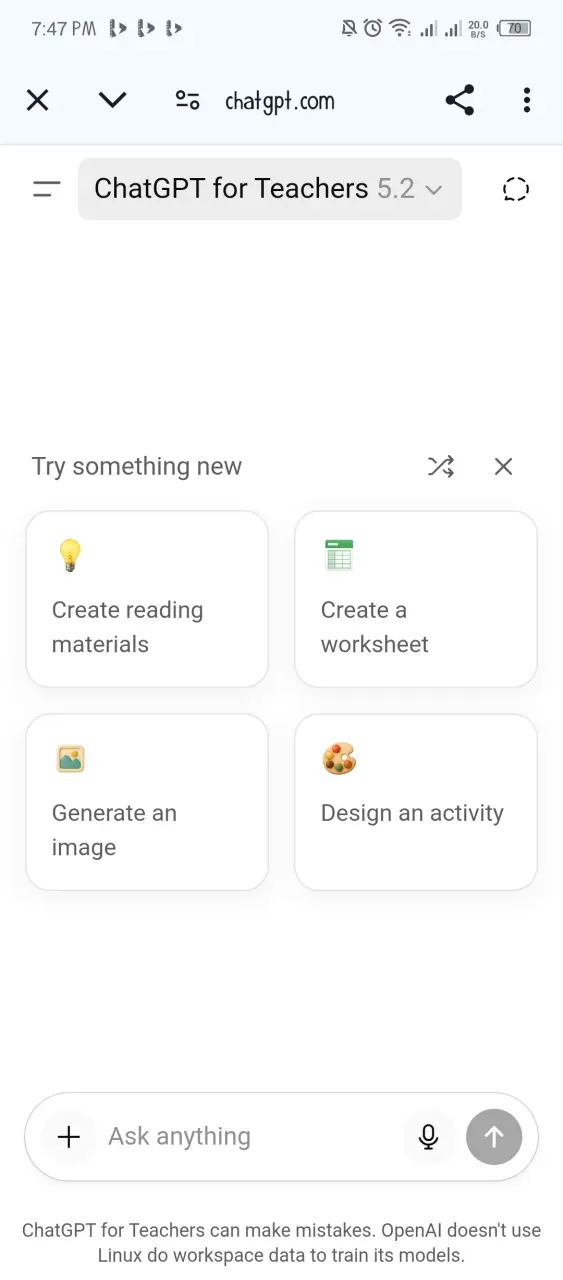The width and height of the screenshot is (563, 1280).
Task: Dismiss the Try something new section
Action: pos(503,466)
